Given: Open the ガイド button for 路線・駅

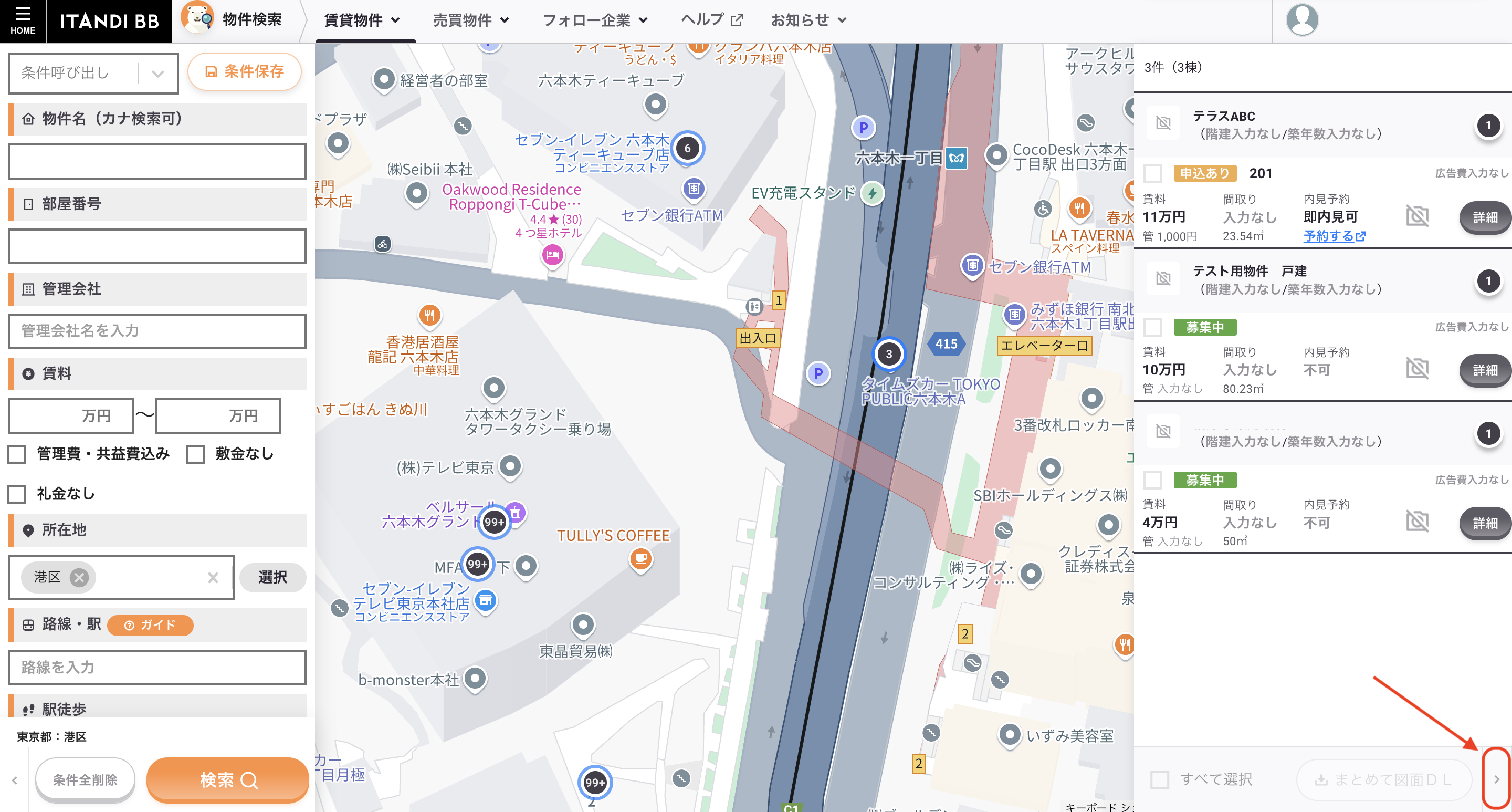Looking at the screenshot, I should (150, 626).
